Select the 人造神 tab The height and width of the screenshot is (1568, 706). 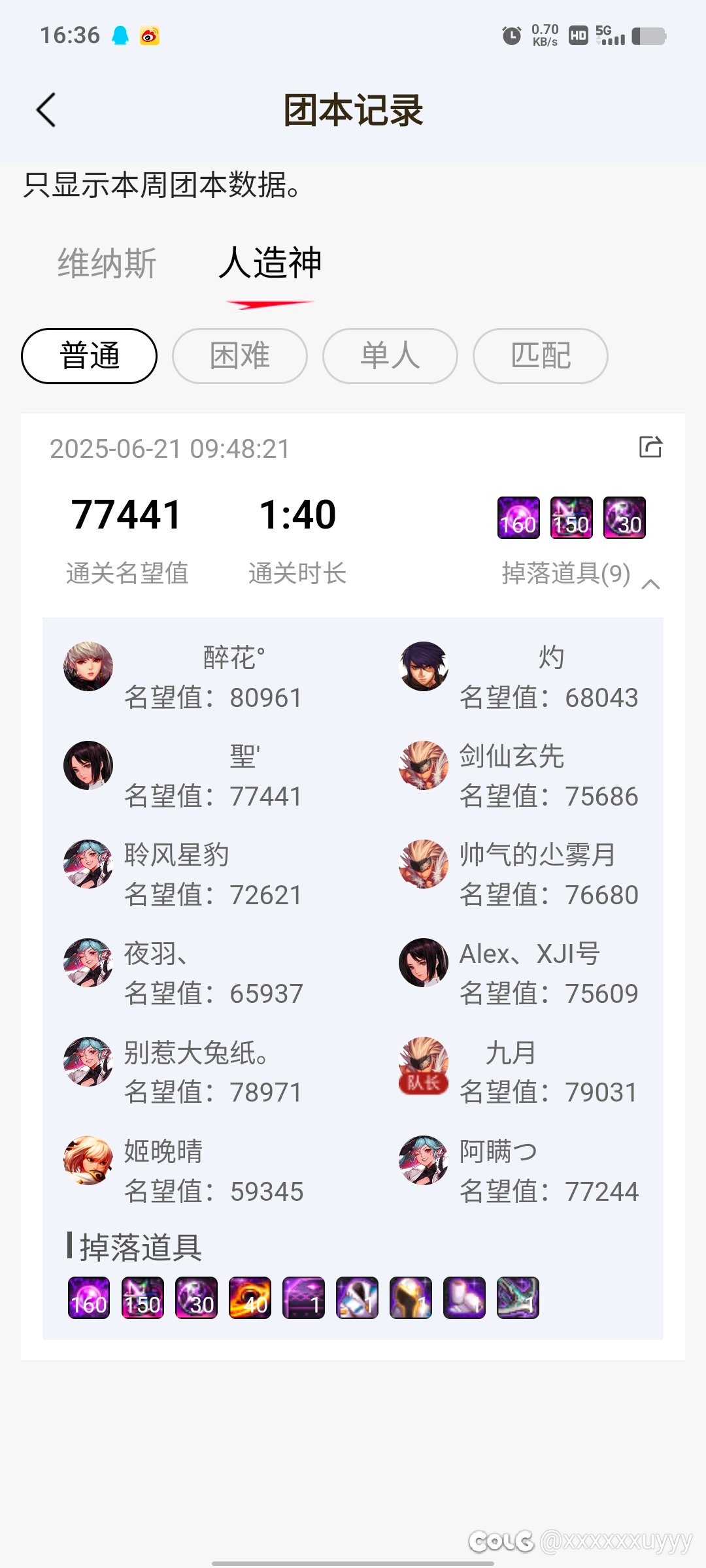click(270, 263)
